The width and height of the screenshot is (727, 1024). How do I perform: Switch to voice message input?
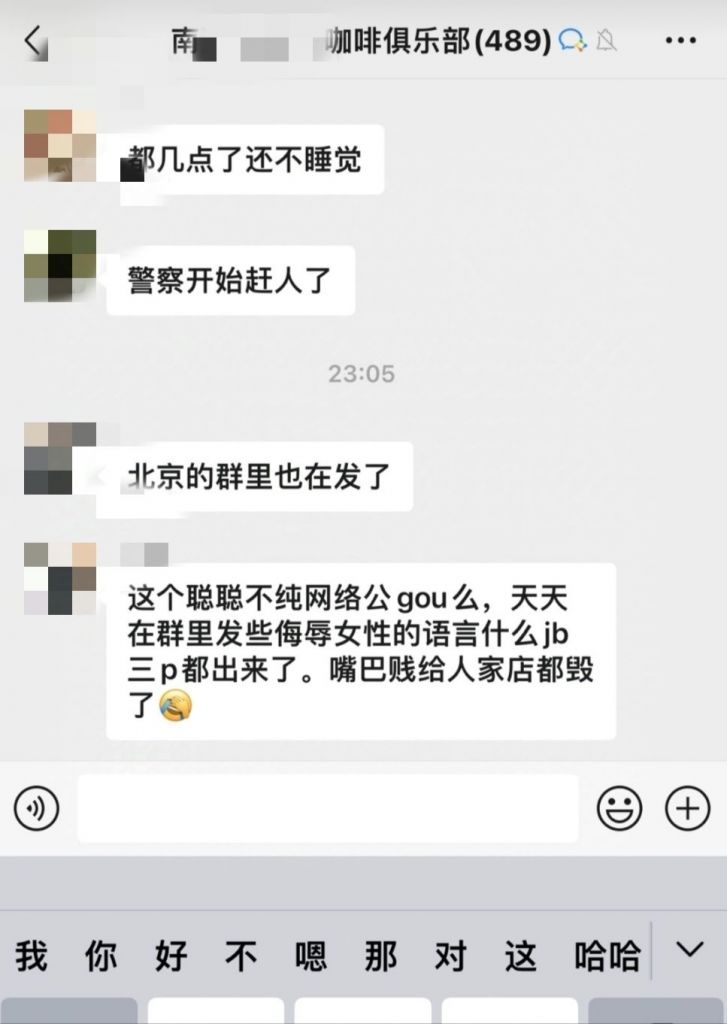point(37,808)
